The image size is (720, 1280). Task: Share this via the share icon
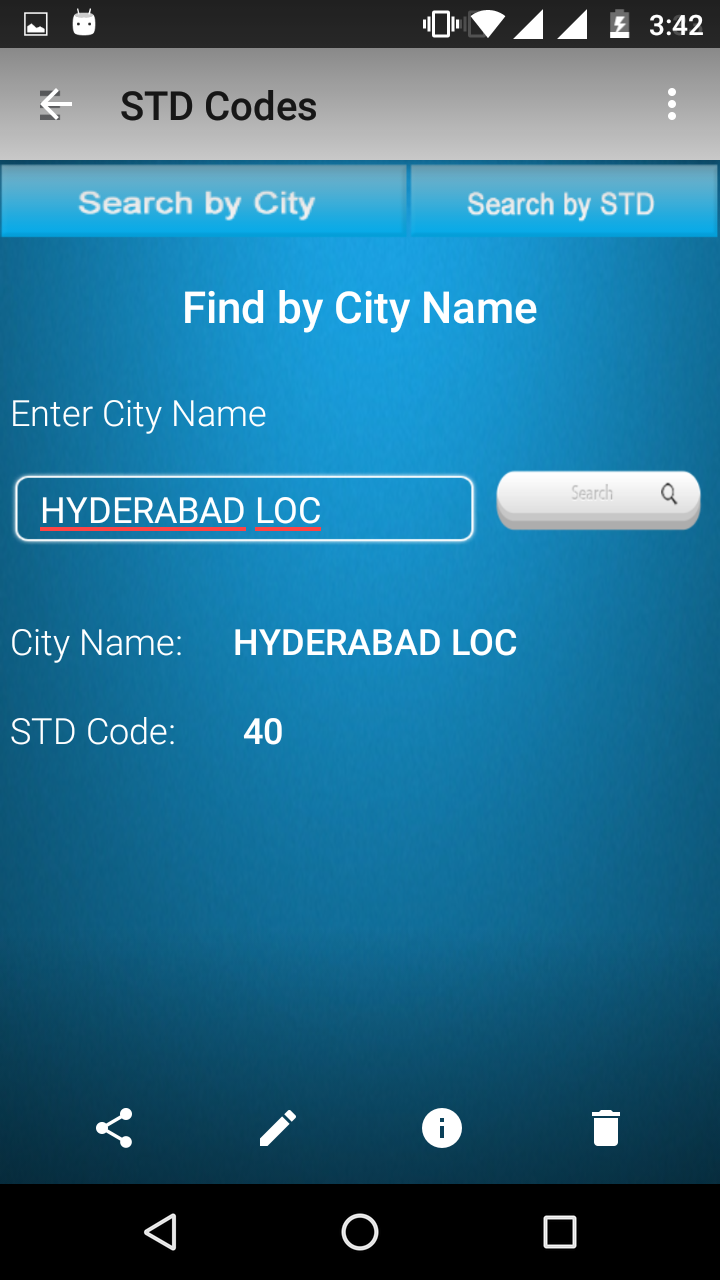tap(114, 1128)
